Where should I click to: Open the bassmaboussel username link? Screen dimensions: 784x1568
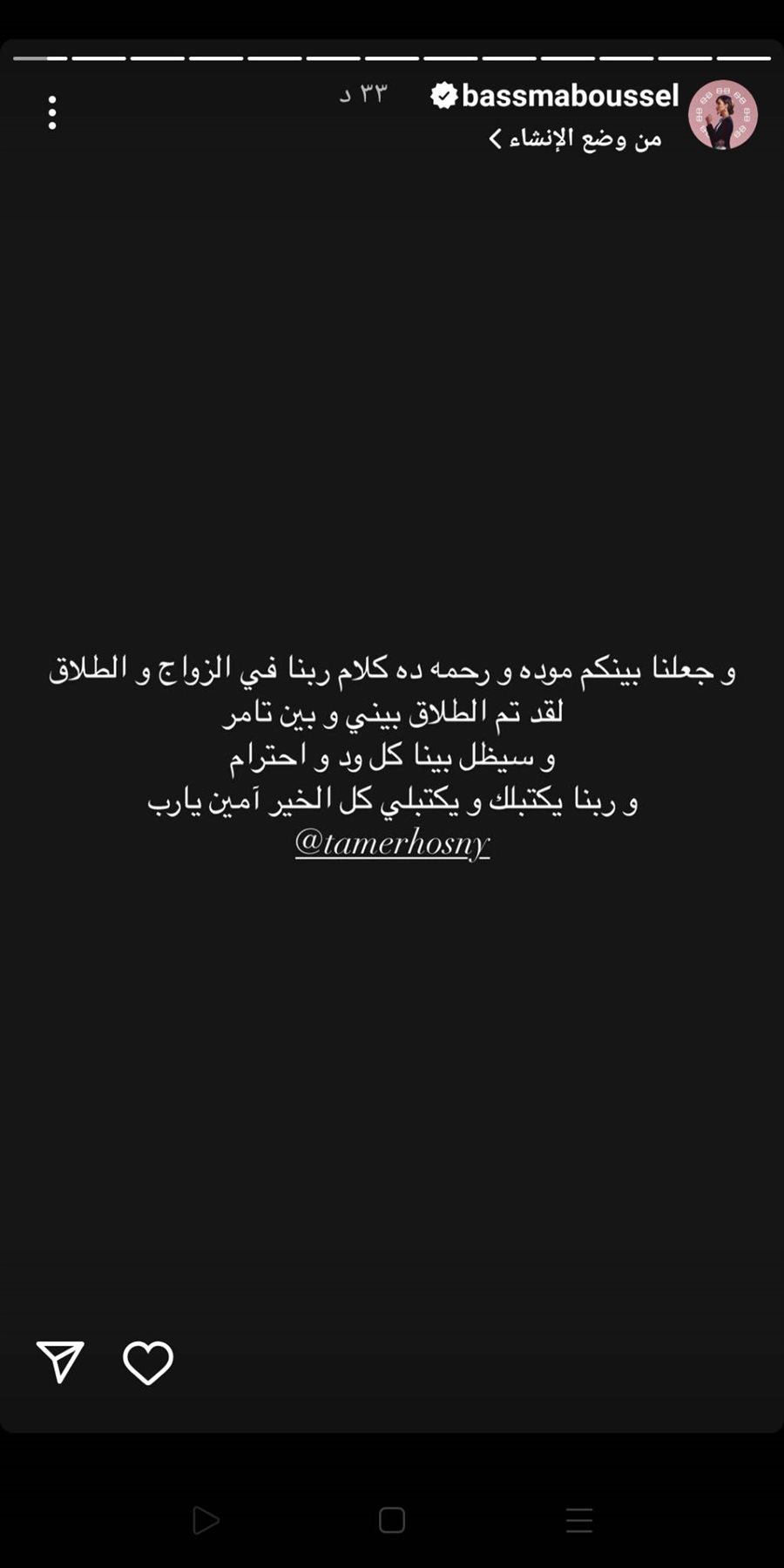(569, 95)
